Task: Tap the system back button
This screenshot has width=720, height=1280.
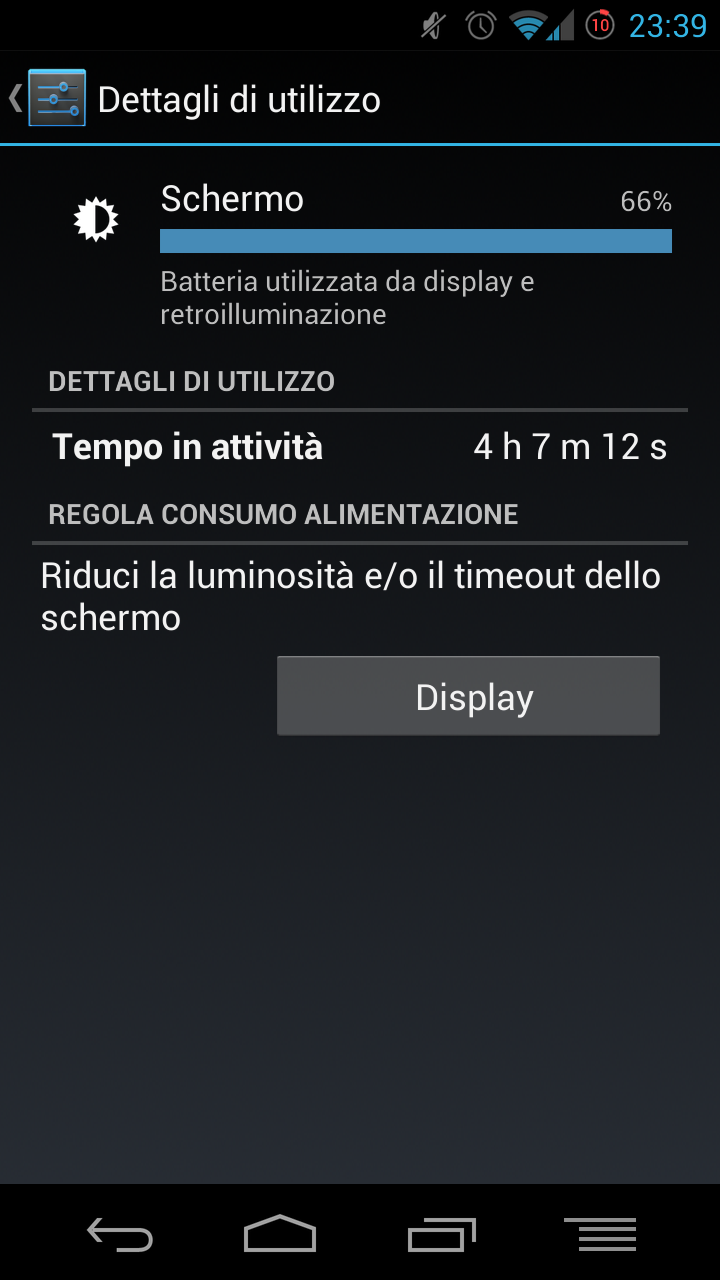Action: tap(120, 1234)
